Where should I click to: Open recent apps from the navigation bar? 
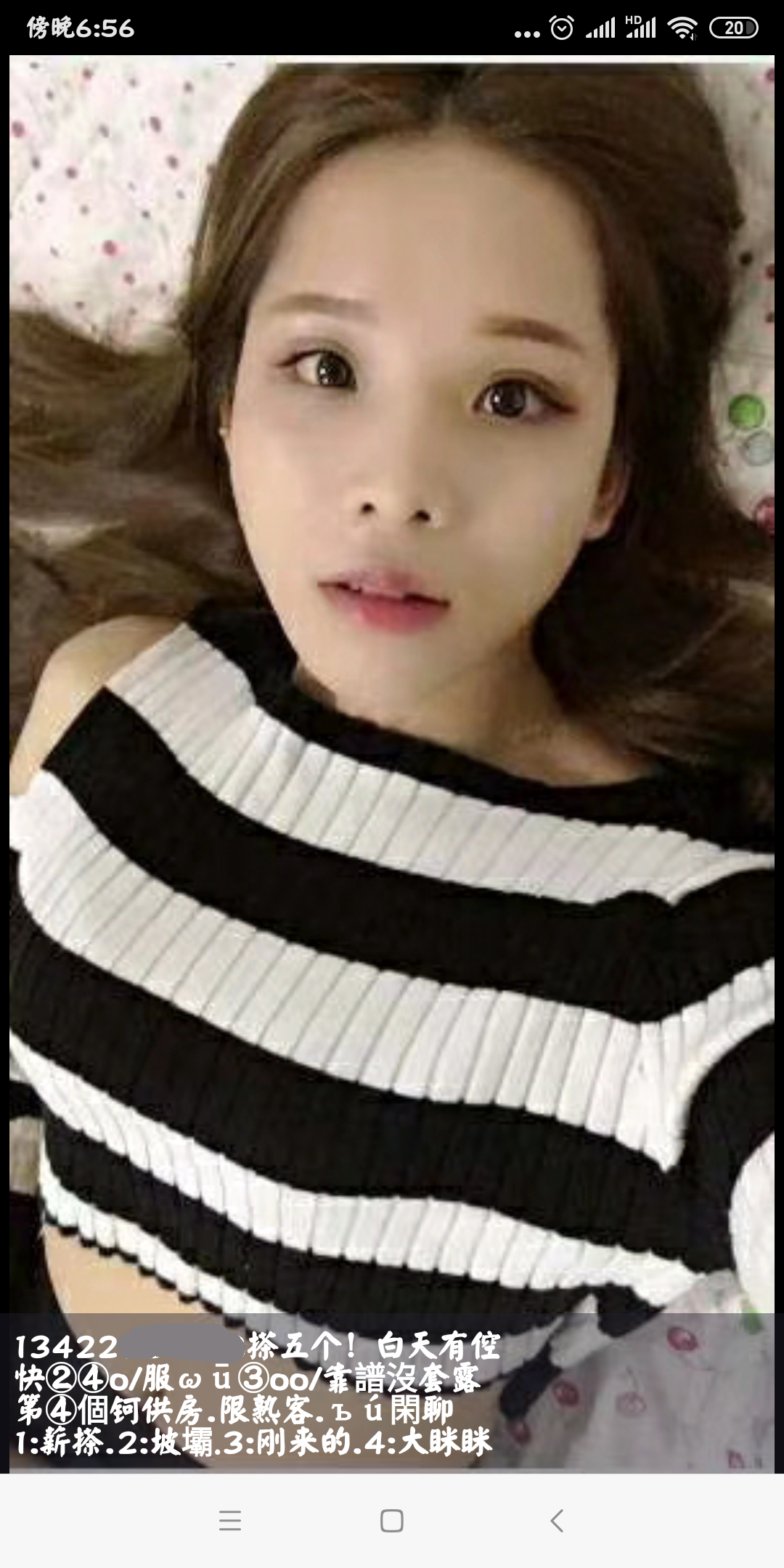[229, 1520]
